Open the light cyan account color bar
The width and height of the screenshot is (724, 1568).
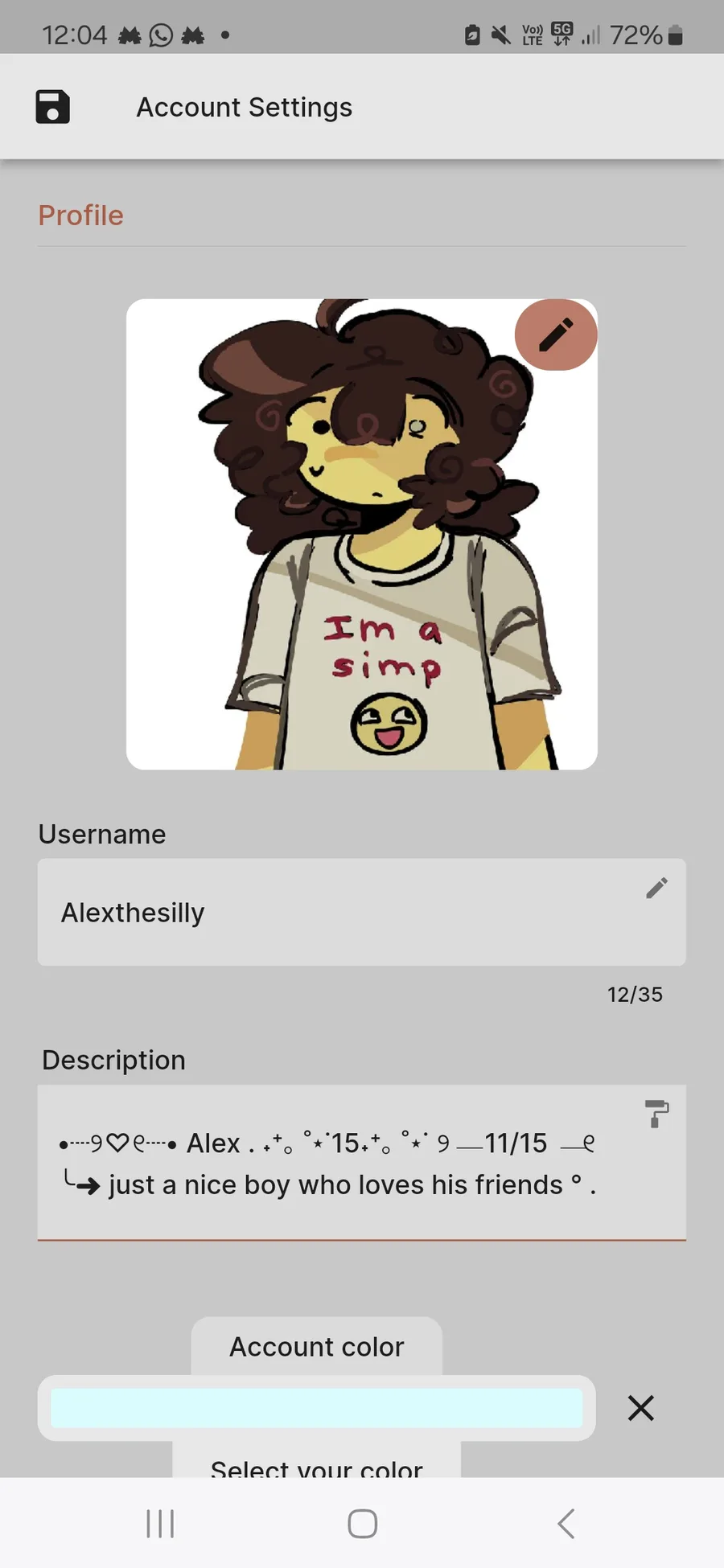click(x=316, y=1408)
